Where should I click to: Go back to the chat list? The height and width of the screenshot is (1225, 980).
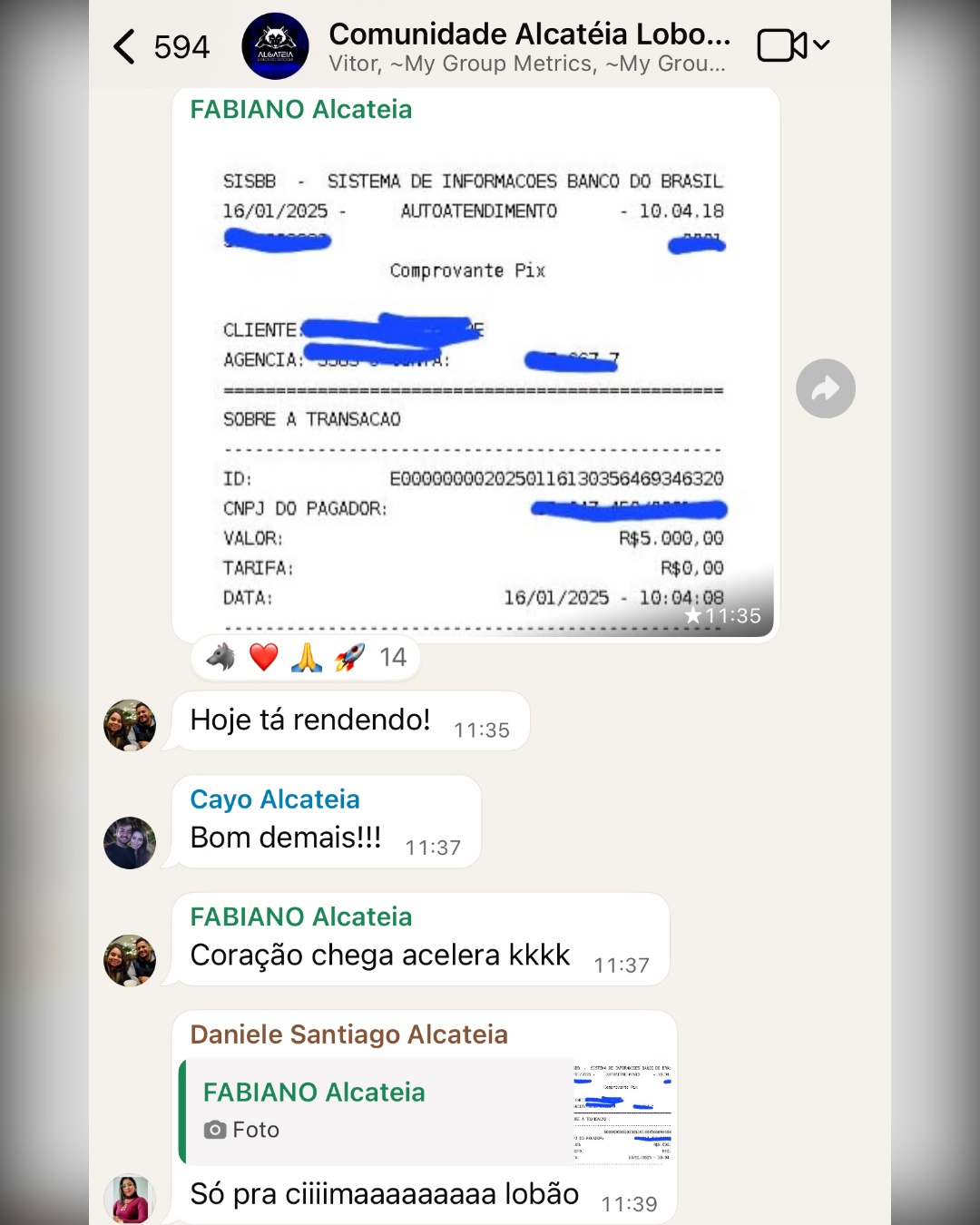pos(125,46)
